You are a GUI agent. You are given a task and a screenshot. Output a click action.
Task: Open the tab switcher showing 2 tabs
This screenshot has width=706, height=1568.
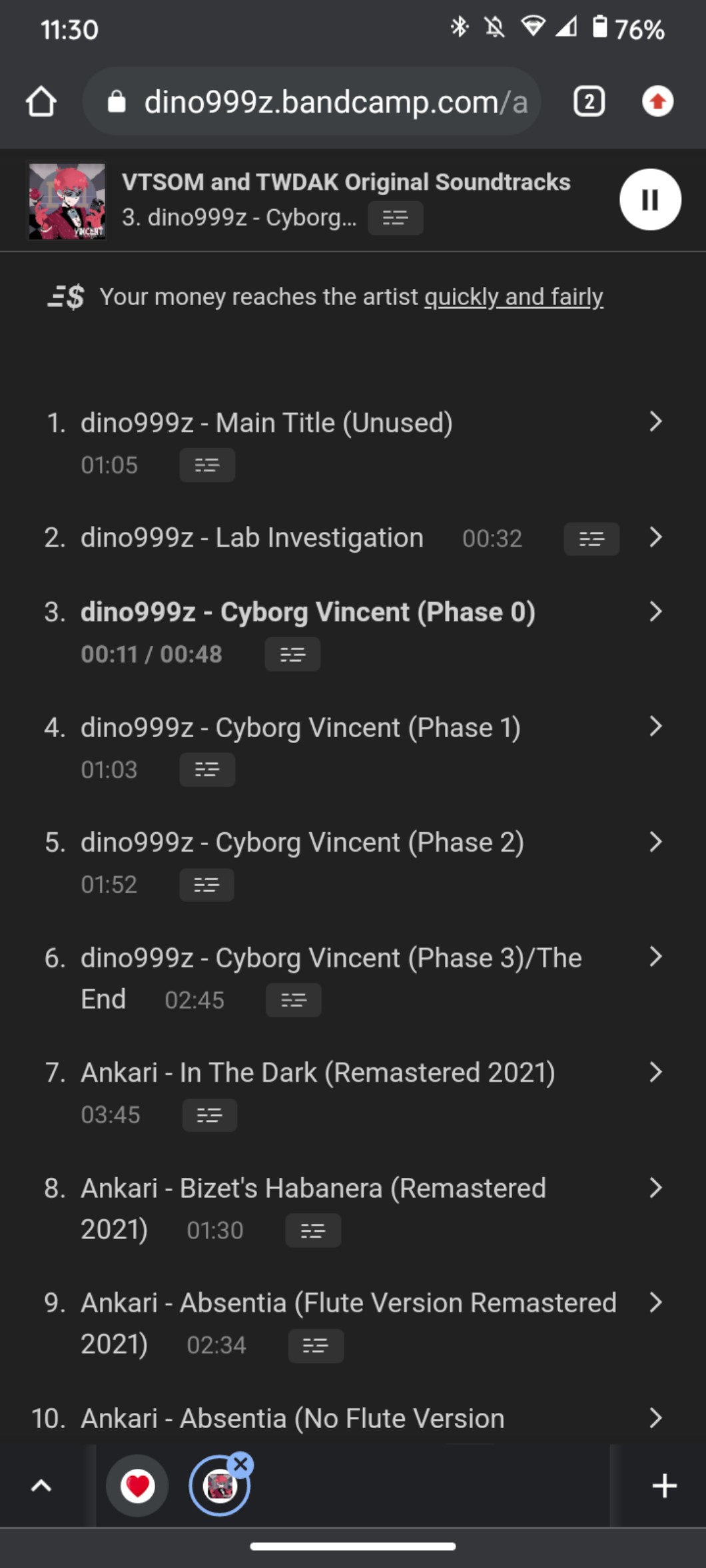tap(589, 102)
